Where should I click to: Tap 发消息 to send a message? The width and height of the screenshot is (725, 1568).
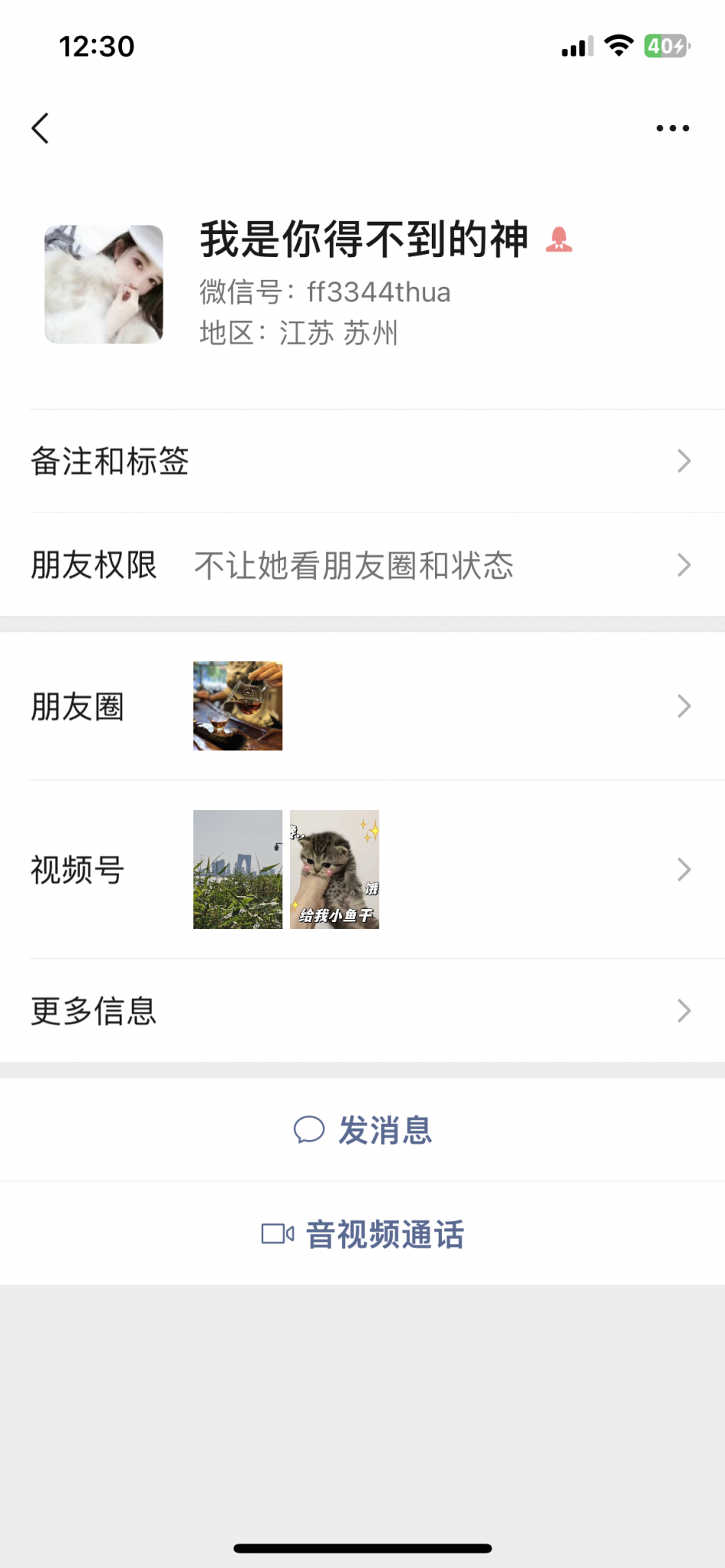click(363, 1129)
